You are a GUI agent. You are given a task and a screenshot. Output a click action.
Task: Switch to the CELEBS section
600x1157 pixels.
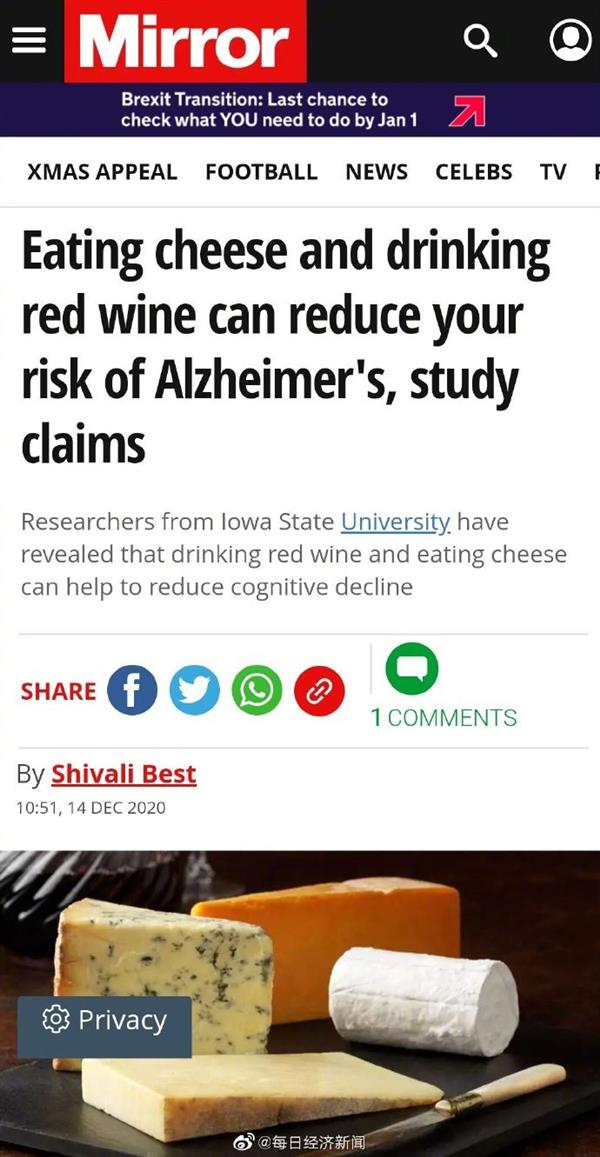click(x=474, y=172)
